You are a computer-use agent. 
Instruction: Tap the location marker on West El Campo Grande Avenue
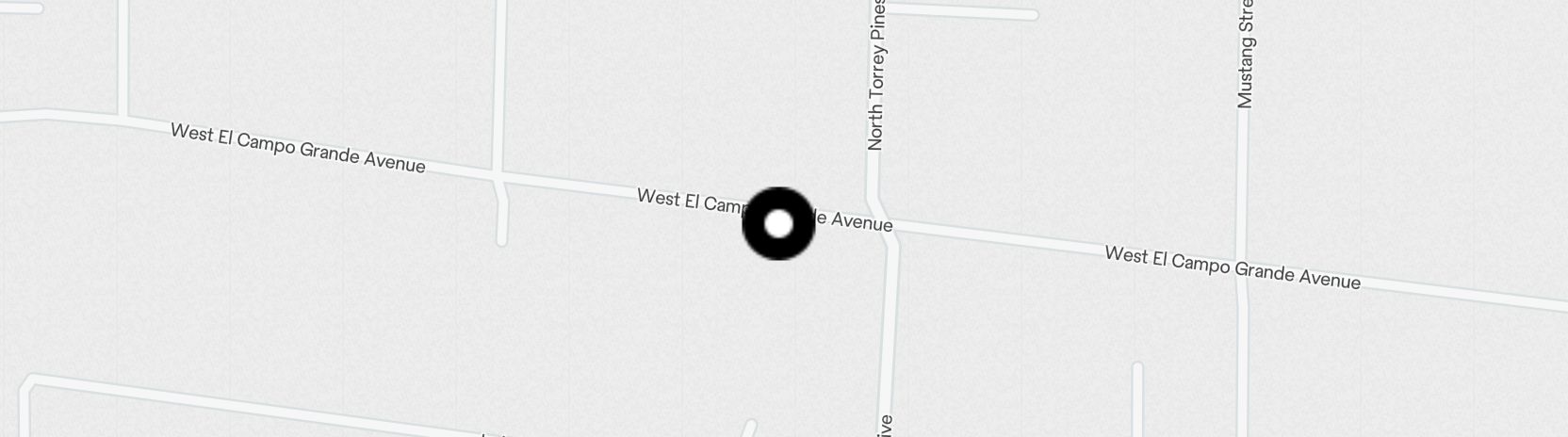tap(778, 224)
